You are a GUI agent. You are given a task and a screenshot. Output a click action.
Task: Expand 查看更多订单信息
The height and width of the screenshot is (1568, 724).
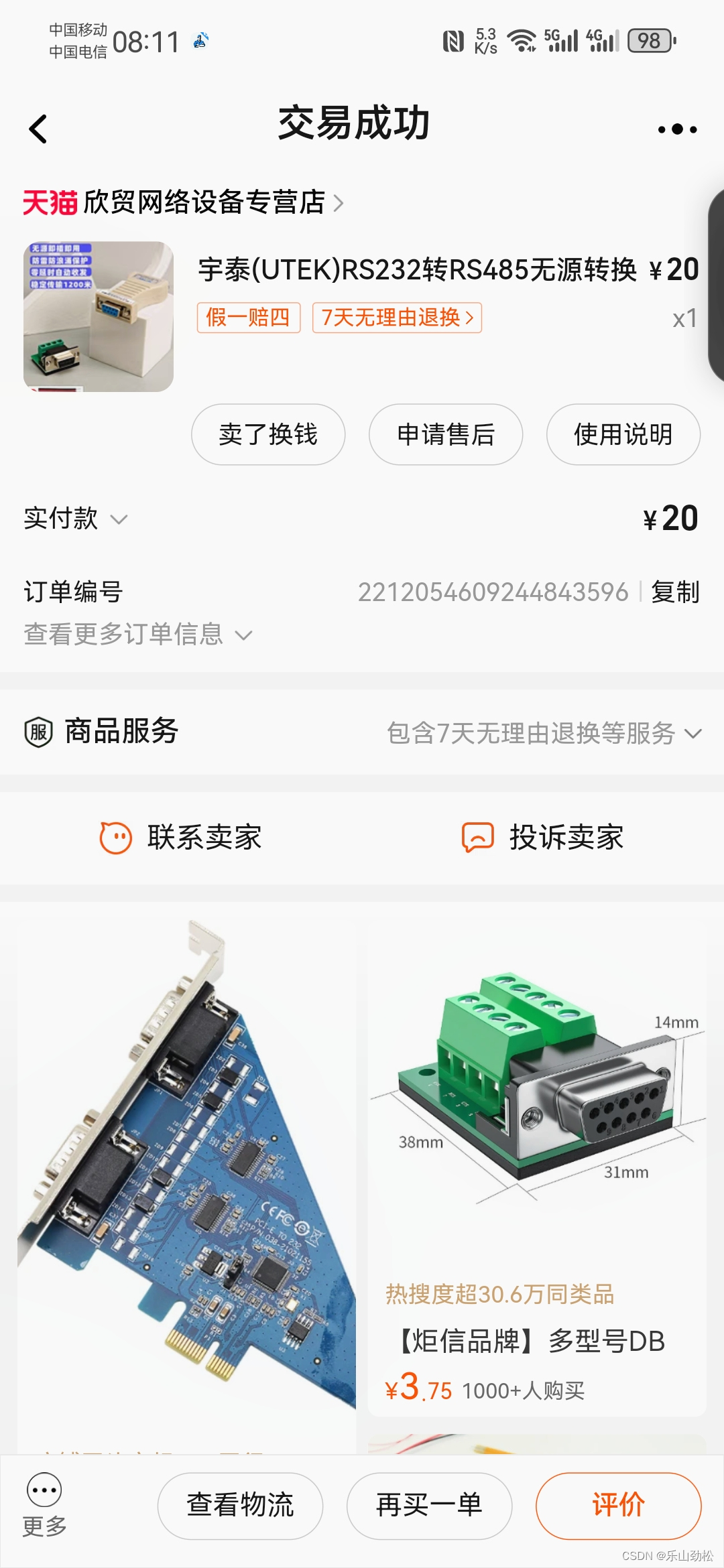137,634
